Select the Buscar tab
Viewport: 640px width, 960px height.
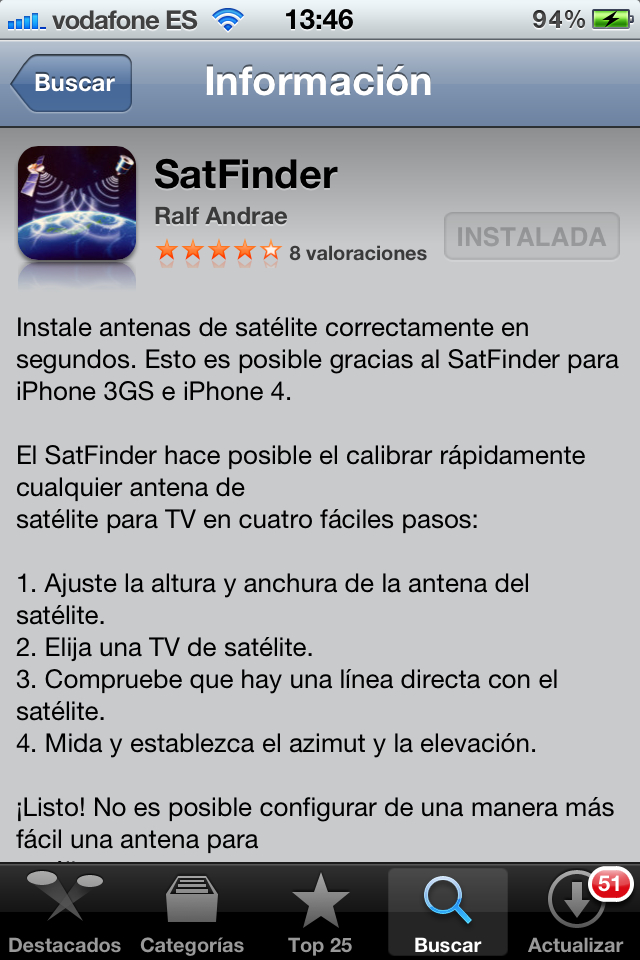point(448,912)
